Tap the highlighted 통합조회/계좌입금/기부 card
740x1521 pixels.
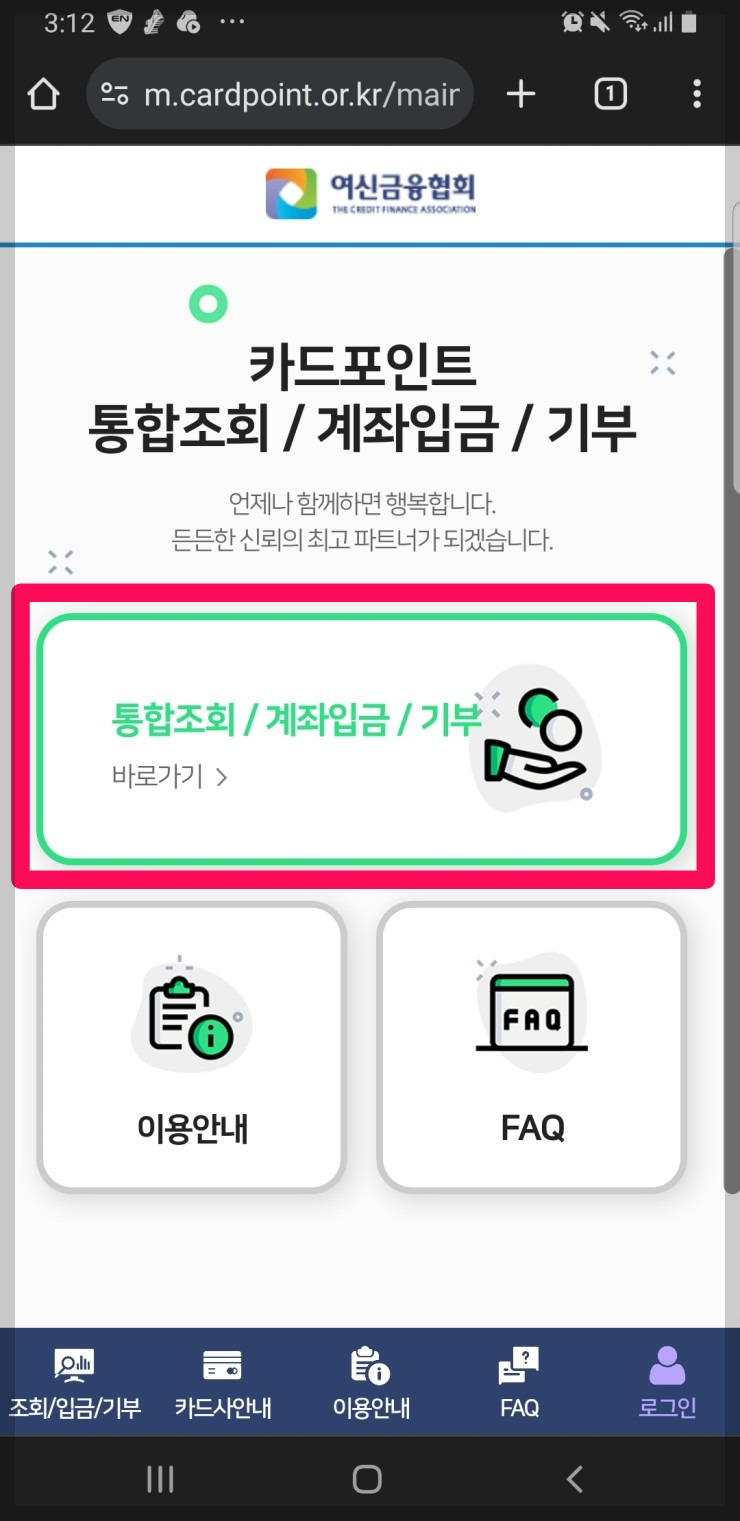tap(365, 735)
